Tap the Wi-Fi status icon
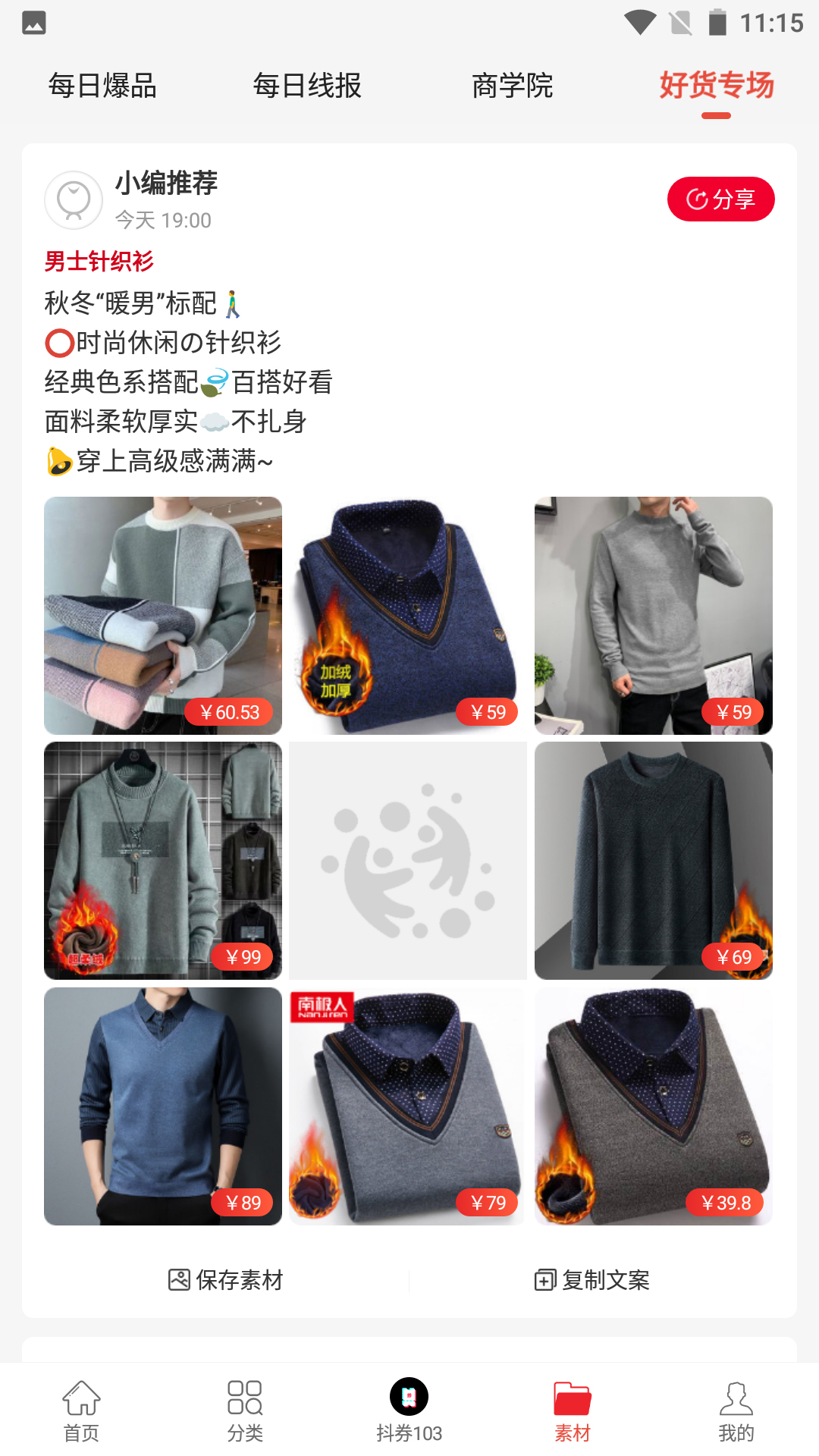 (641, 24)
